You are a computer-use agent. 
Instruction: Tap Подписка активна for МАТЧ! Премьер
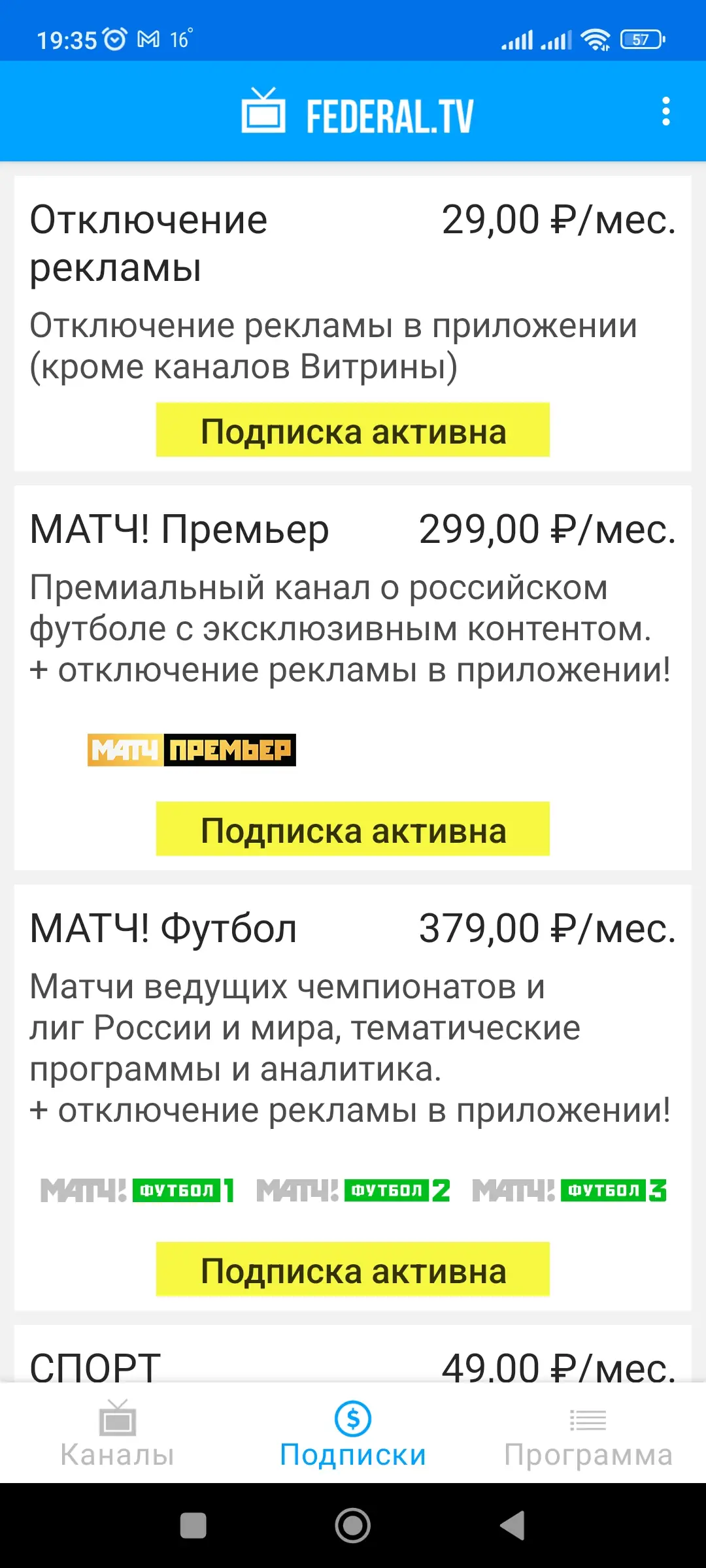coord(353,829)
